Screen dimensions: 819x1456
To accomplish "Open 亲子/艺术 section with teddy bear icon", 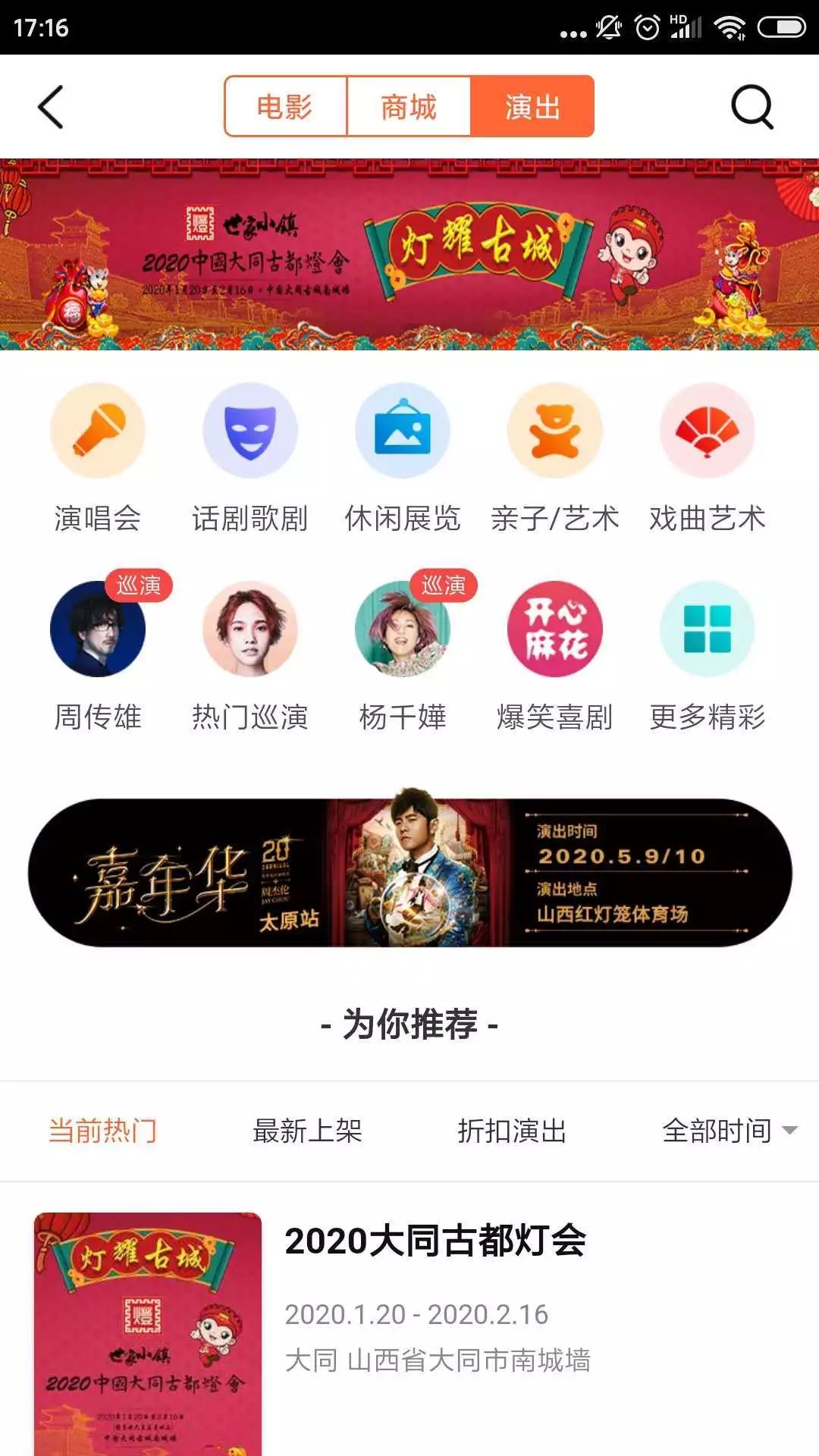I will (554, 430).
